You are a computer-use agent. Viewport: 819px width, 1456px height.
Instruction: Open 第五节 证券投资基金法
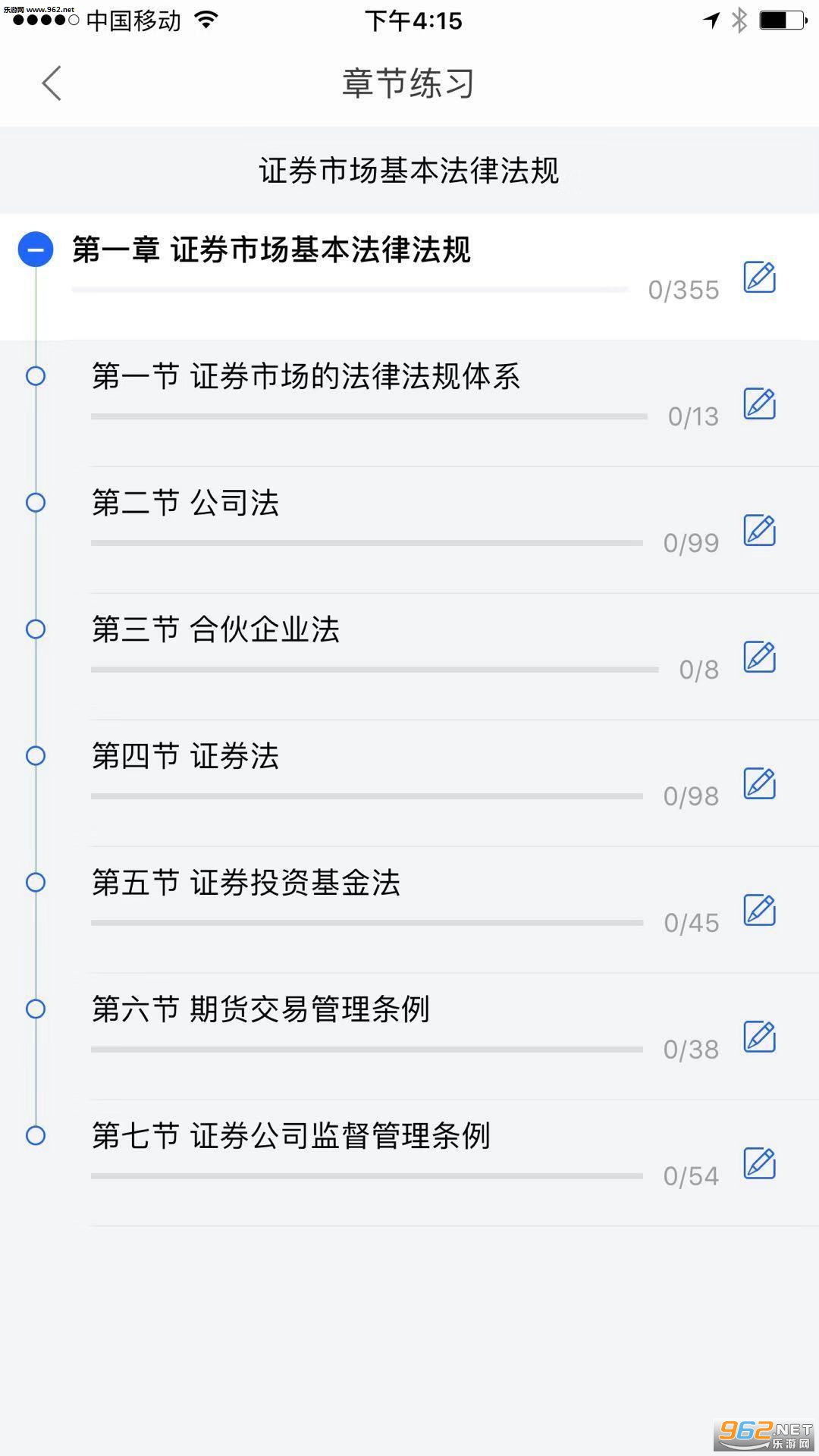coord(246,883)
